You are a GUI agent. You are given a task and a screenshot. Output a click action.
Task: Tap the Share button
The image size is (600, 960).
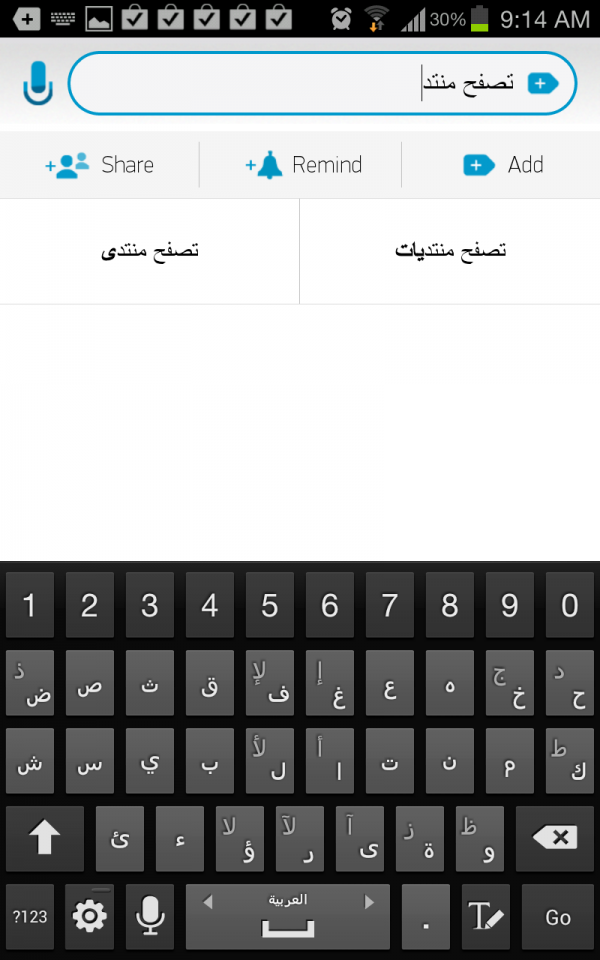[100, 165]
